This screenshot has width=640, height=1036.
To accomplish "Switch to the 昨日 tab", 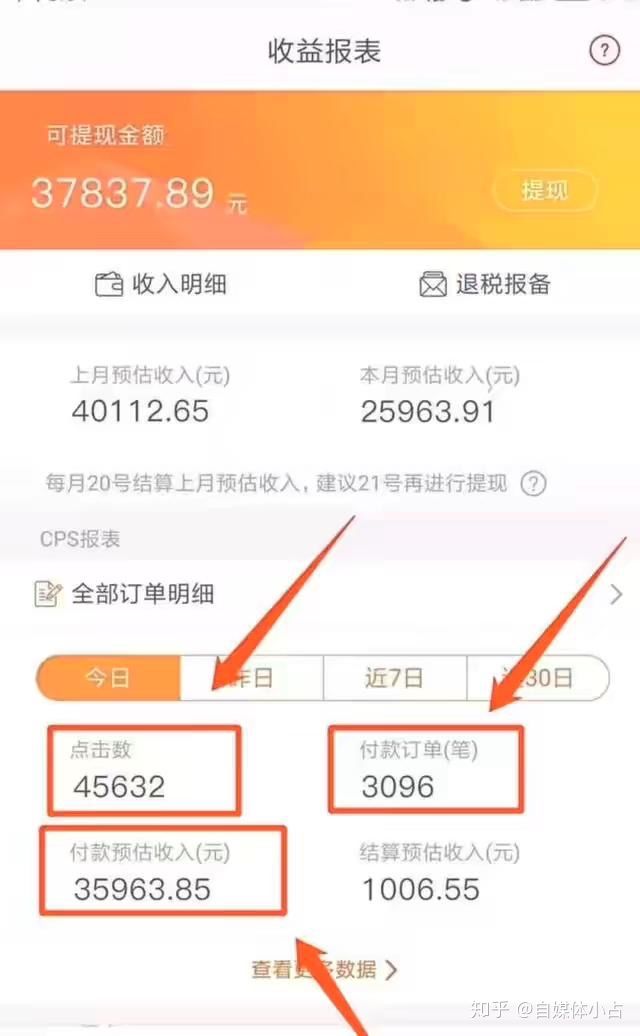I will [252, 678].
